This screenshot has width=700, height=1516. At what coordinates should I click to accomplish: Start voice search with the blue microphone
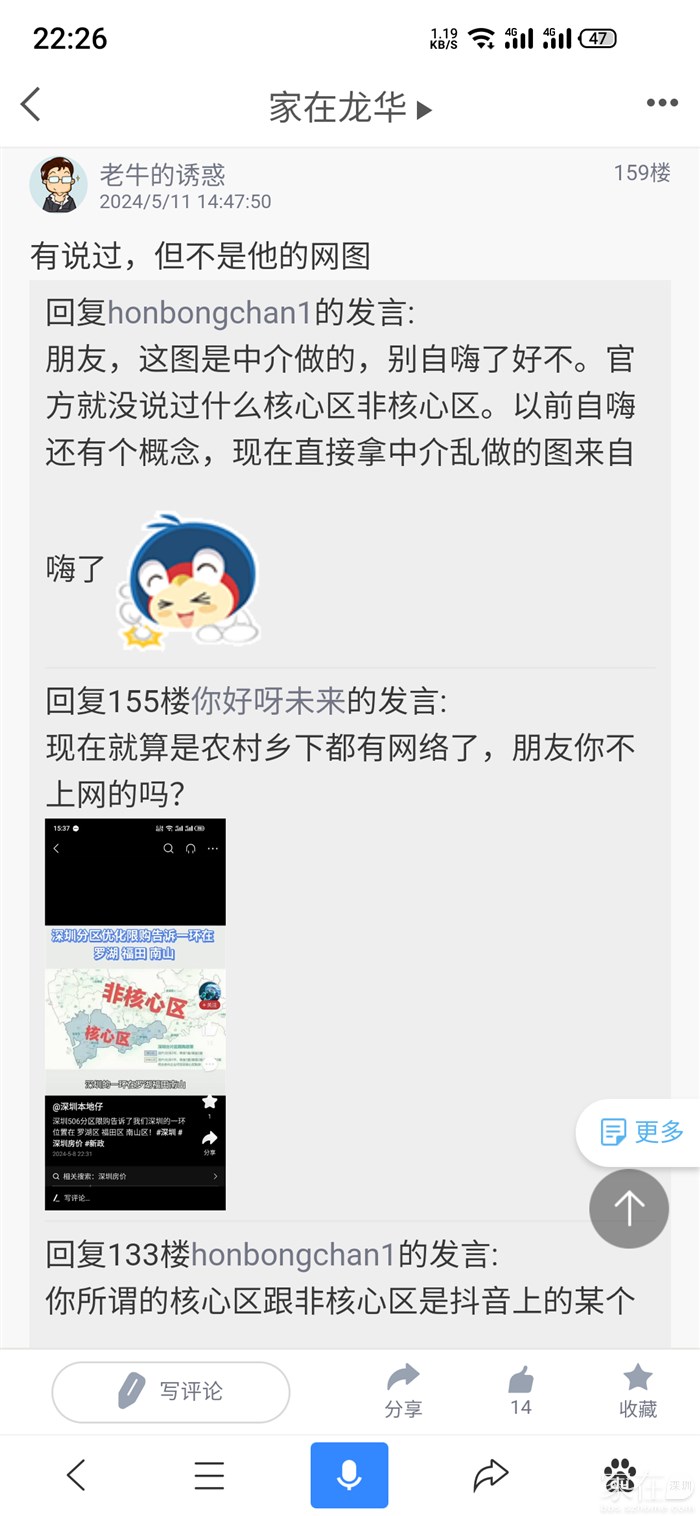(349, 1475)
